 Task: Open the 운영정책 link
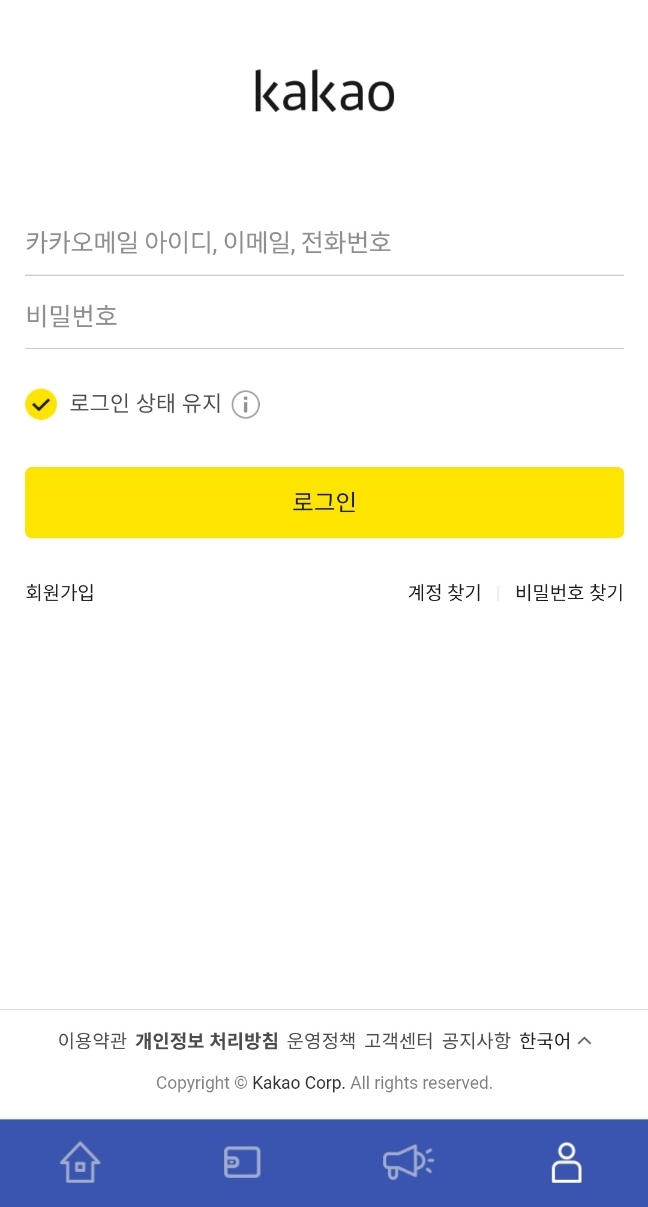pyautogui.click(x=321, y=1041)
